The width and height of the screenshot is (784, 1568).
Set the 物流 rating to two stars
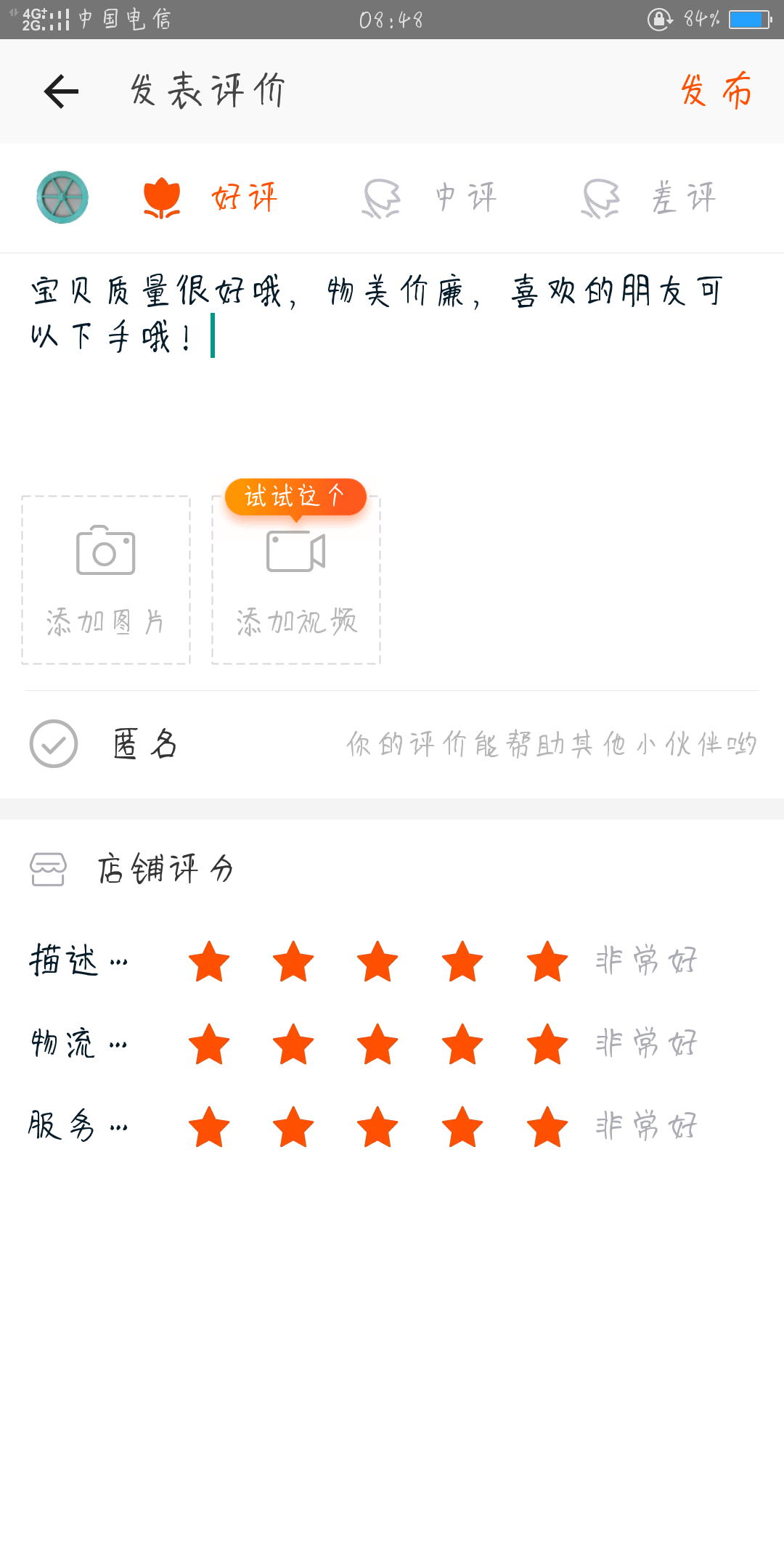(293, 1044)
